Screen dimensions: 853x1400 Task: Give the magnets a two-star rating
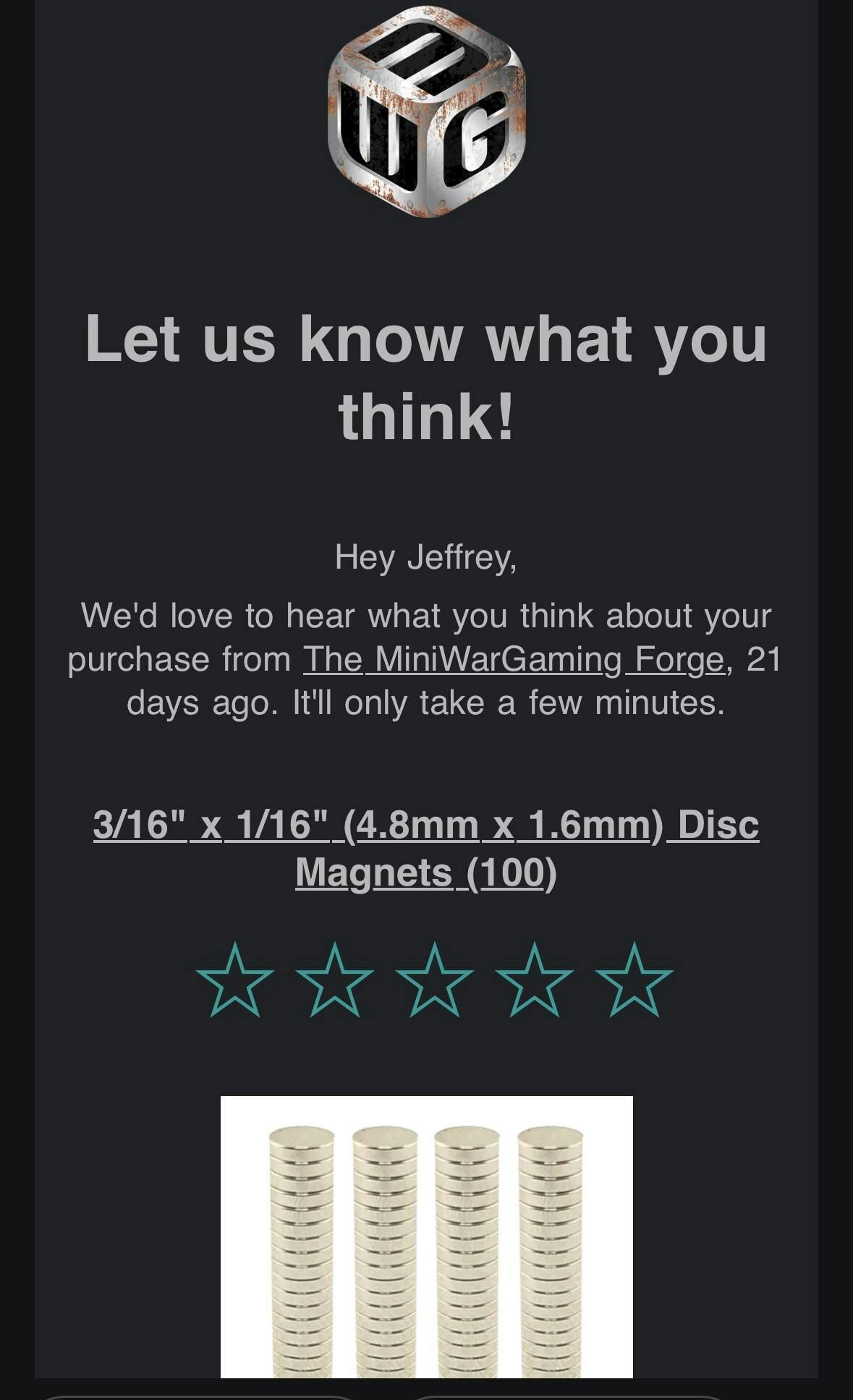(x=335, y=981)
